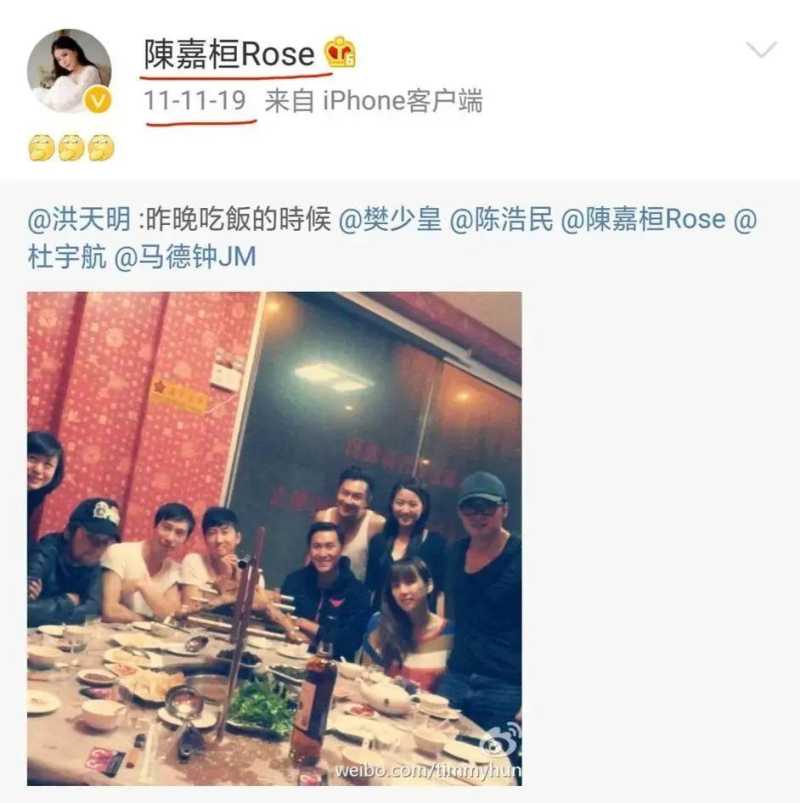
Task: Go to the @杜宇航 mention
Action: [66, 257]
